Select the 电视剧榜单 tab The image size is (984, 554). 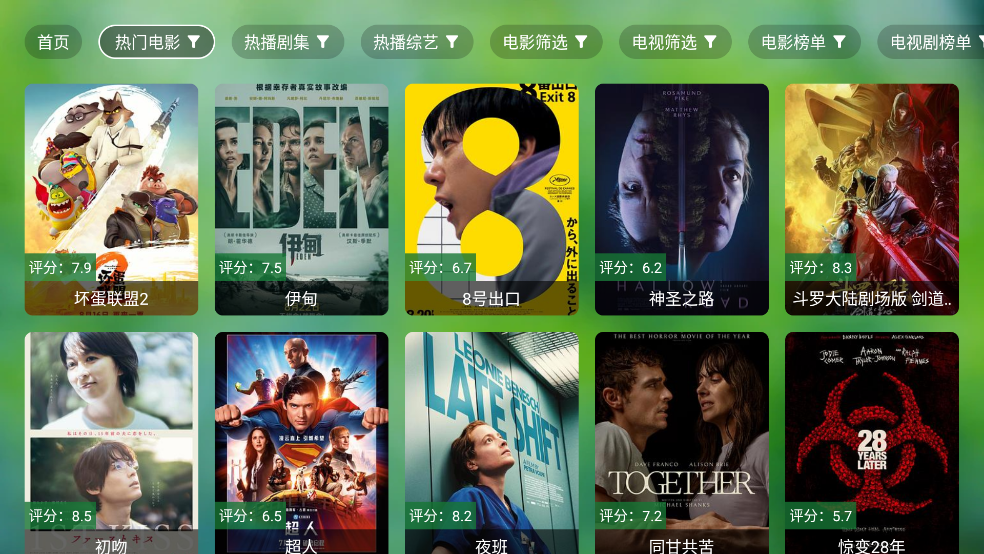click(x=930, y=42)
